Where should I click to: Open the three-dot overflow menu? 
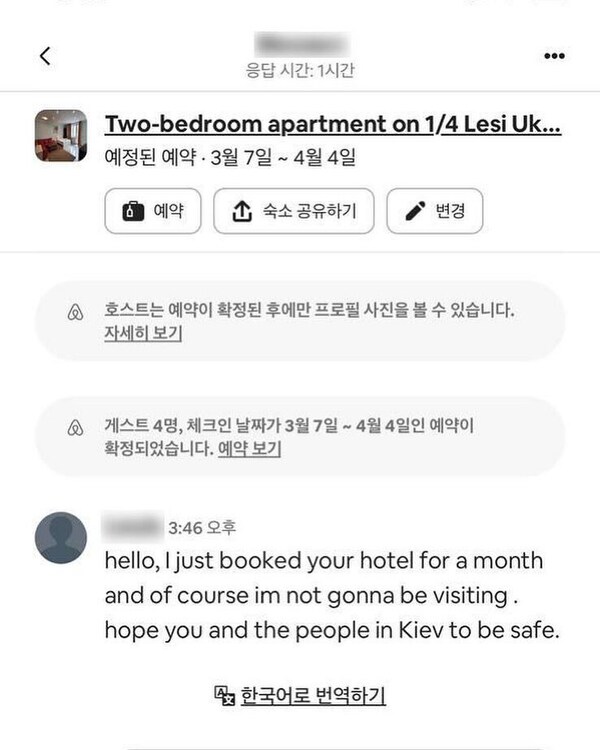(x=554, y=56)
